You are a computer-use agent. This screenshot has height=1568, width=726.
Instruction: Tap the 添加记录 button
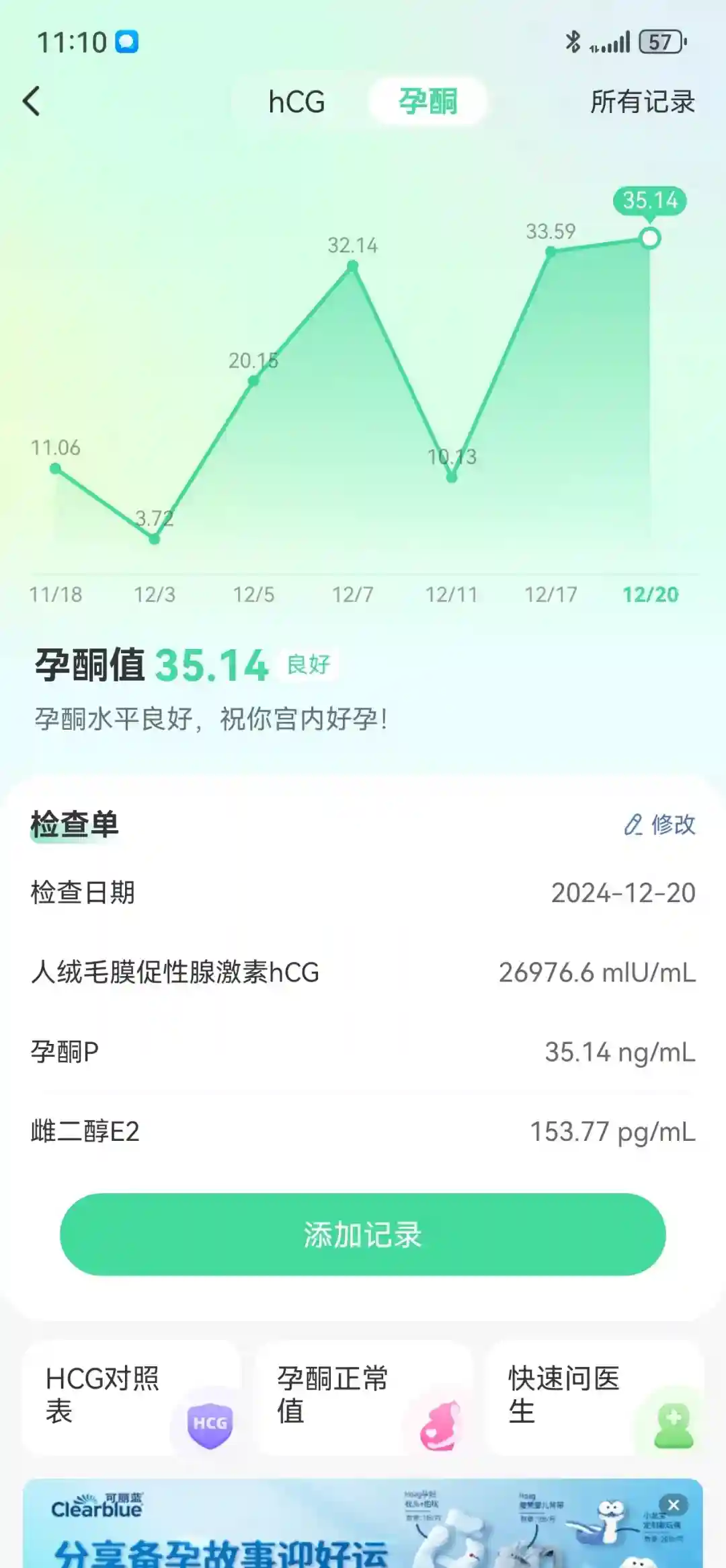[363, 1234]
